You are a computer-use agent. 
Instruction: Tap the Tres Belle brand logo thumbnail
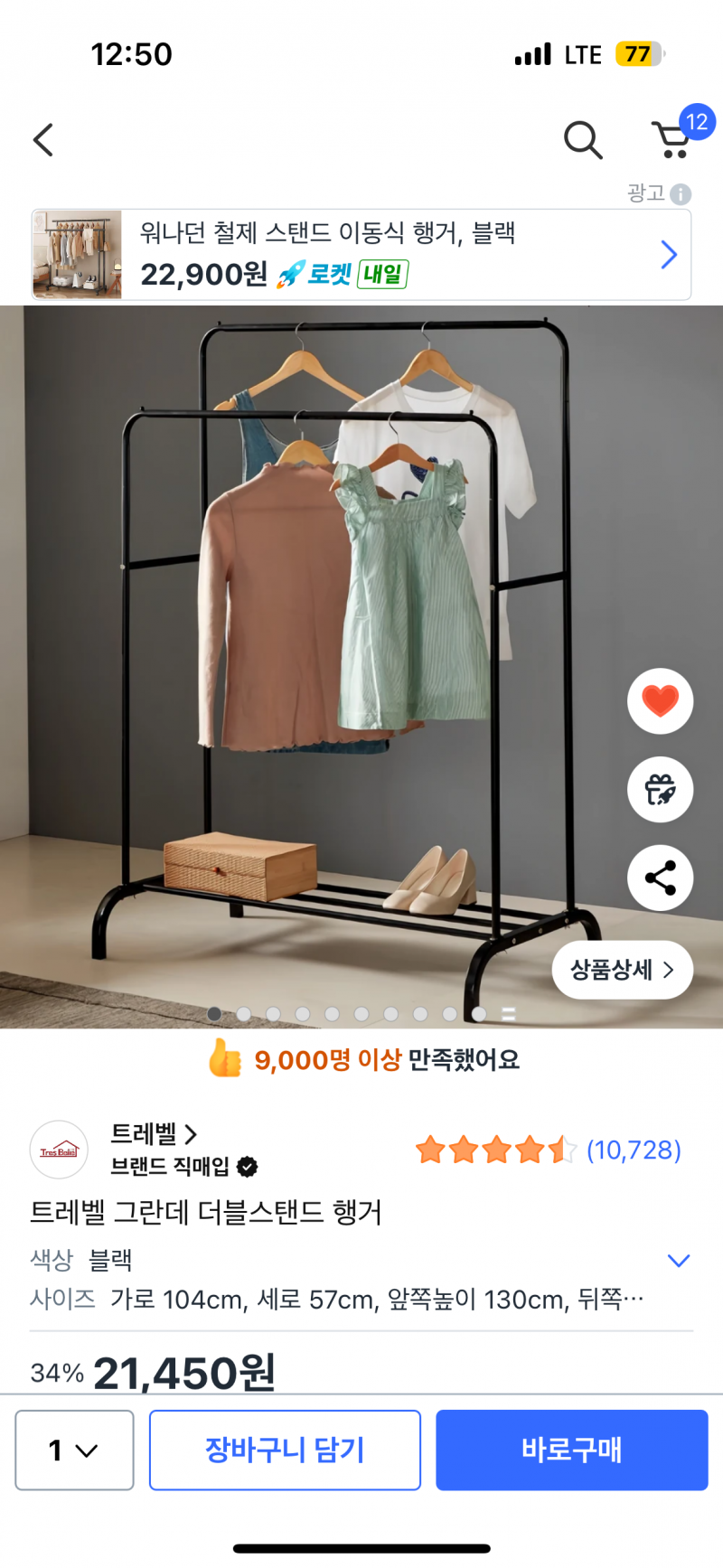(x=59, y=1149)
